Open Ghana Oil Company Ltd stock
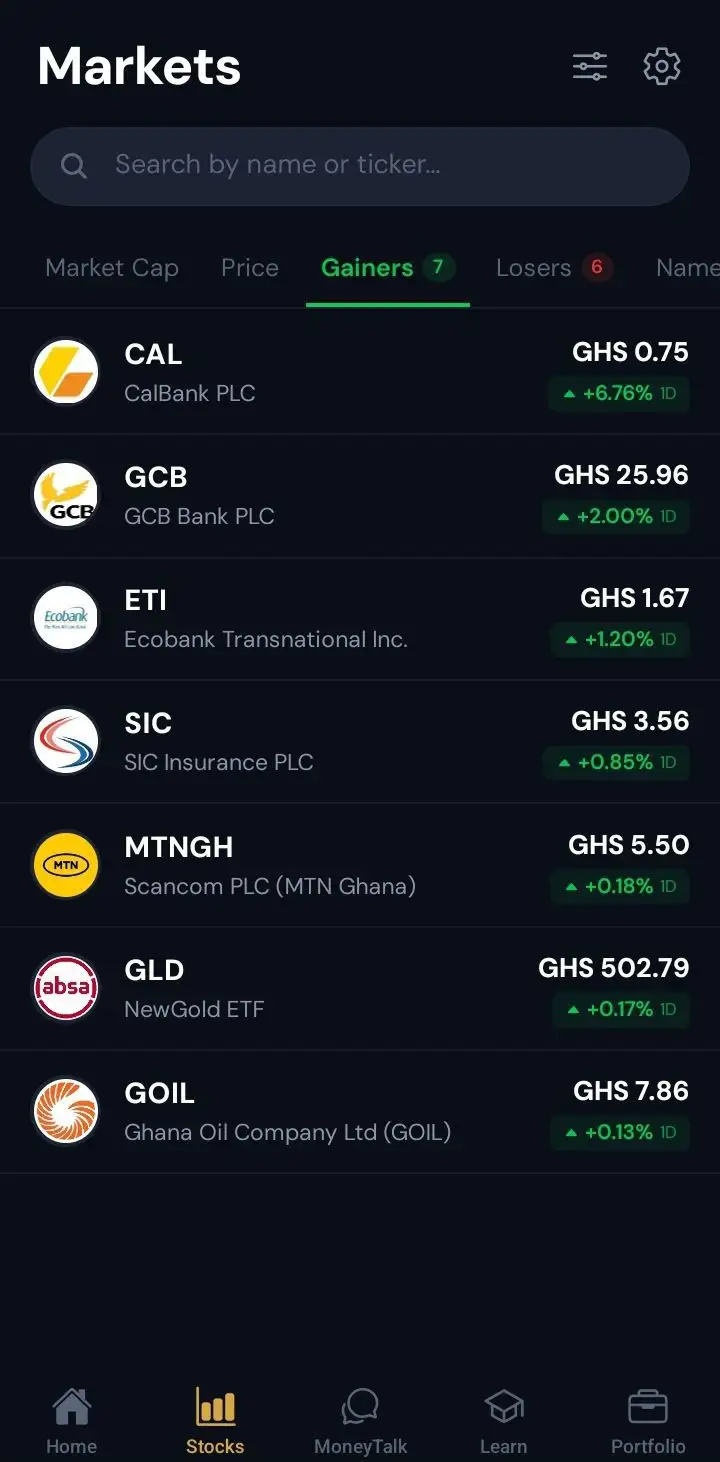 [360, 1112]
